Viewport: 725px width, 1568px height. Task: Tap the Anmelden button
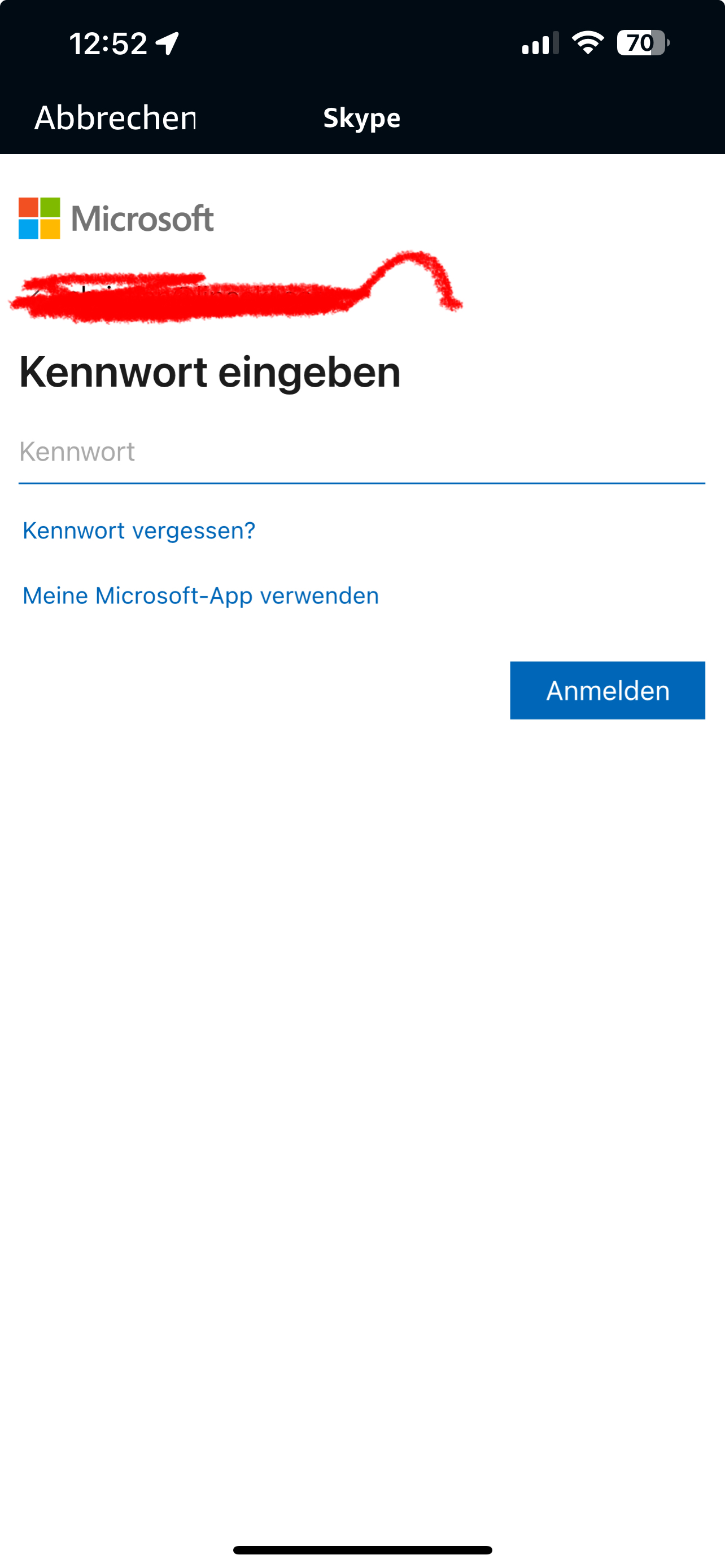[x=607, y=690]
